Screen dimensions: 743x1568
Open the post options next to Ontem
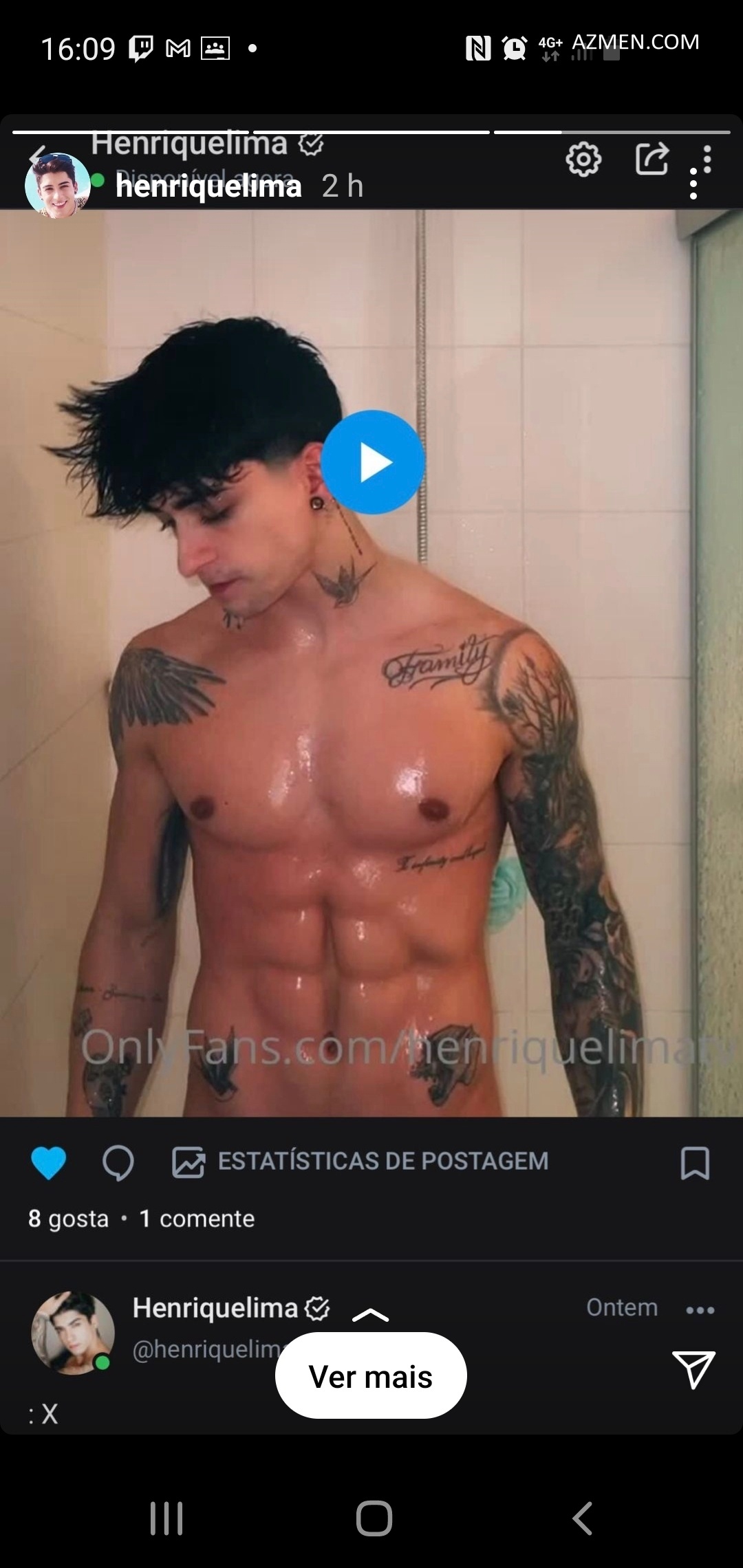click(x=700, y=1310)
